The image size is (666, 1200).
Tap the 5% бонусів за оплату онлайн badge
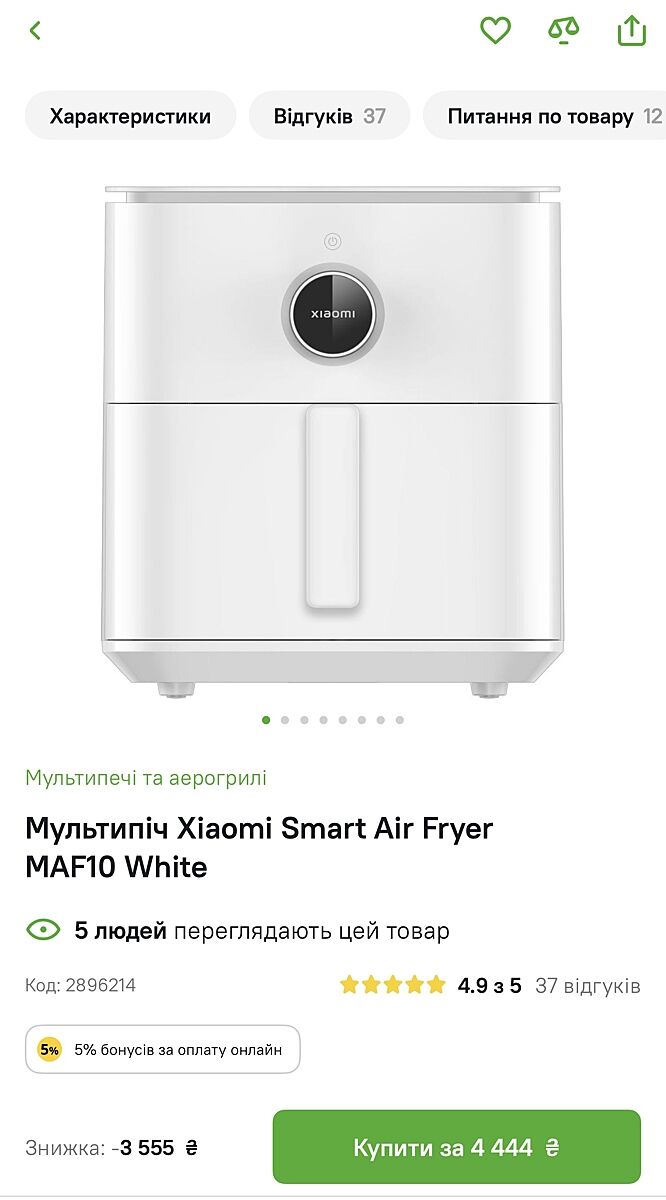(162, 1049)
